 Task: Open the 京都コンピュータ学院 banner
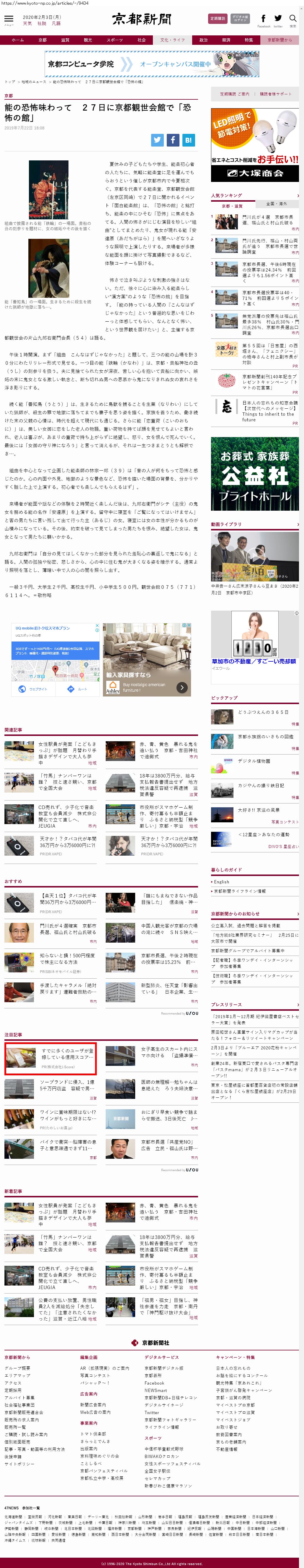[x=152, y=63]
